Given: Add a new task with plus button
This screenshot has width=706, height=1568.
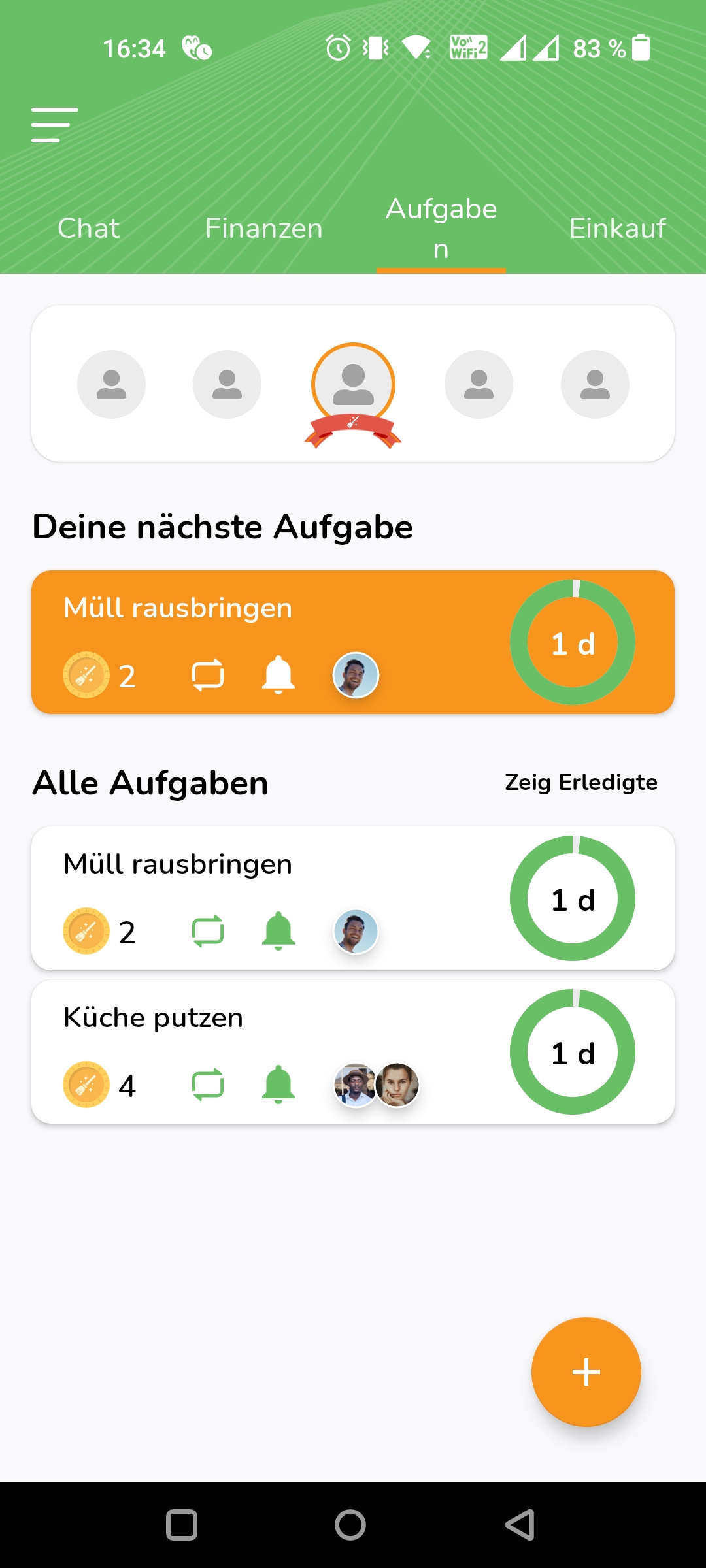Looking at the screenshot, I should click(x=586, y=1371).
